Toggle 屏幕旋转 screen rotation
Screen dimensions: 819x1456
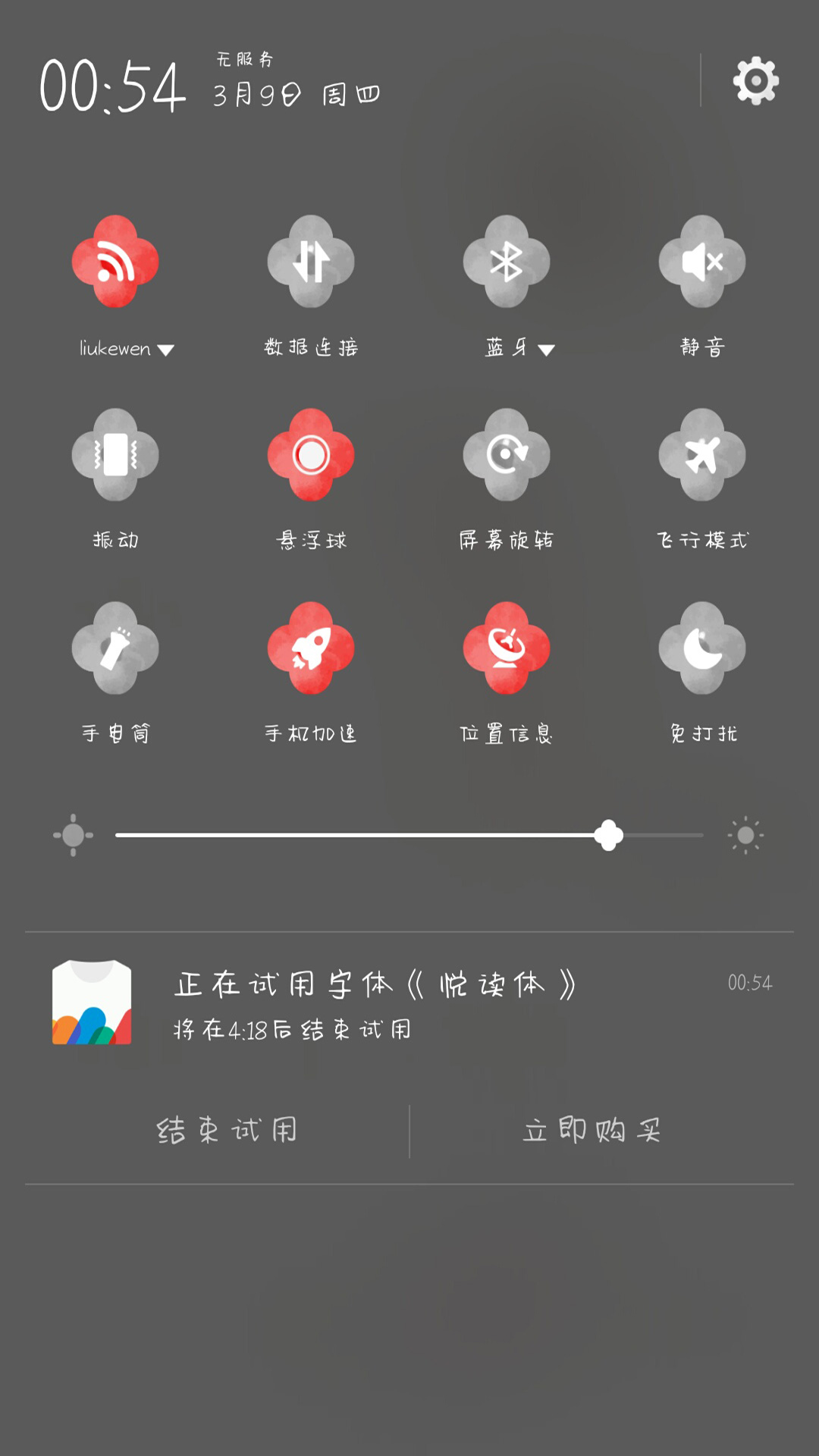click(x=507, y=455)
